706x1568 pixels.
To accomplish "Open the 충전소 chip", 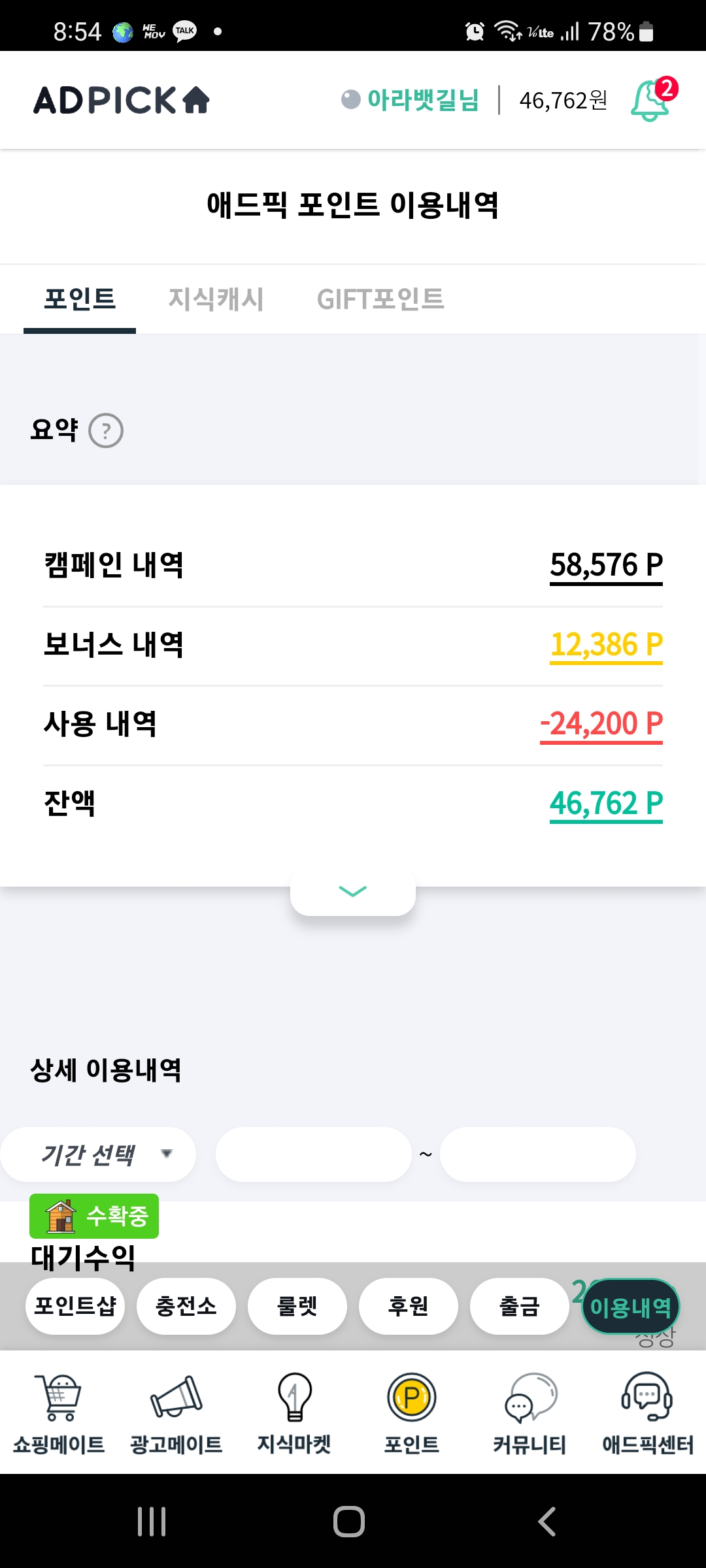I will [186, 1306].
